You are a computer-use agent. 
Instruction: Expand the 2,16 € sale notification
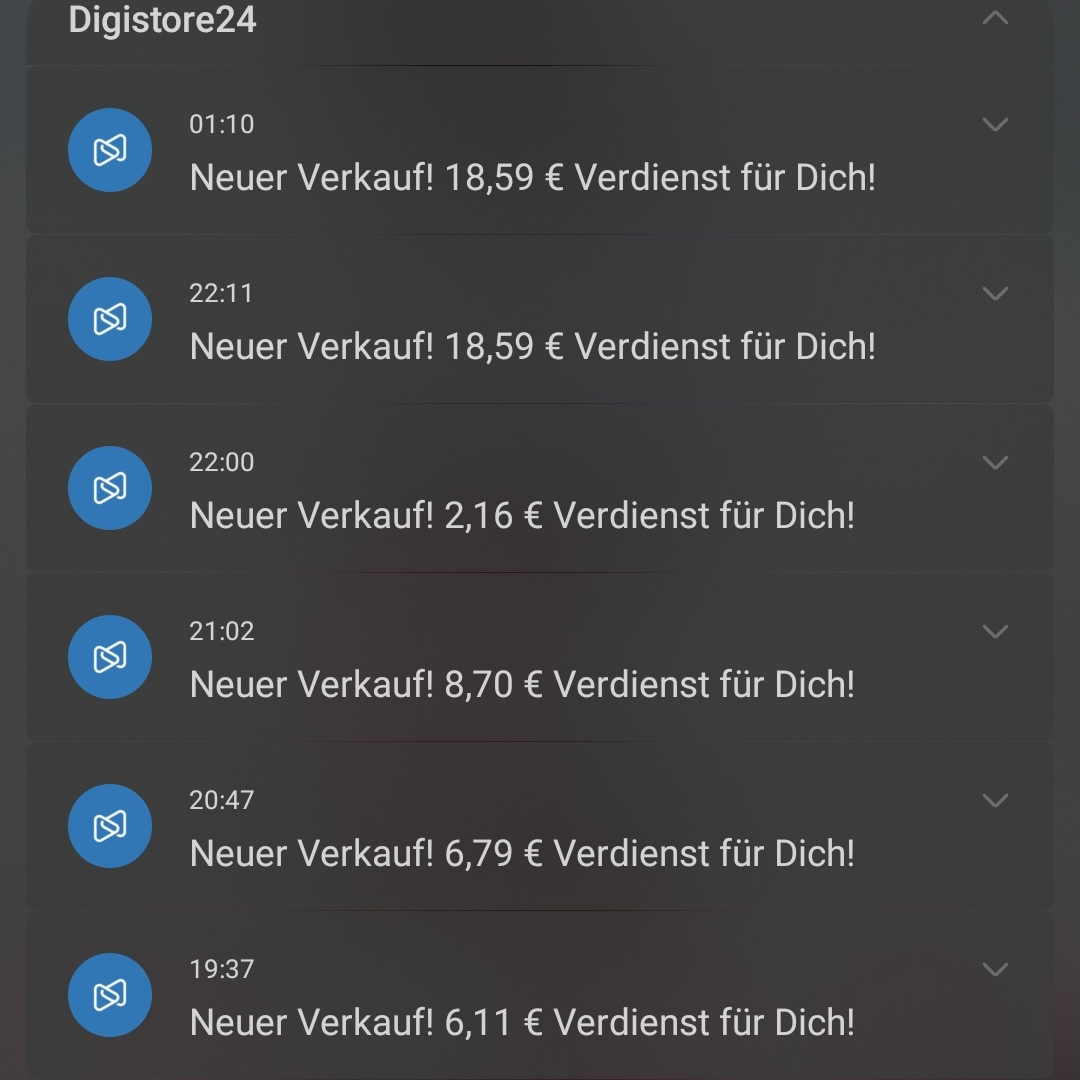[x=995, y=463]
